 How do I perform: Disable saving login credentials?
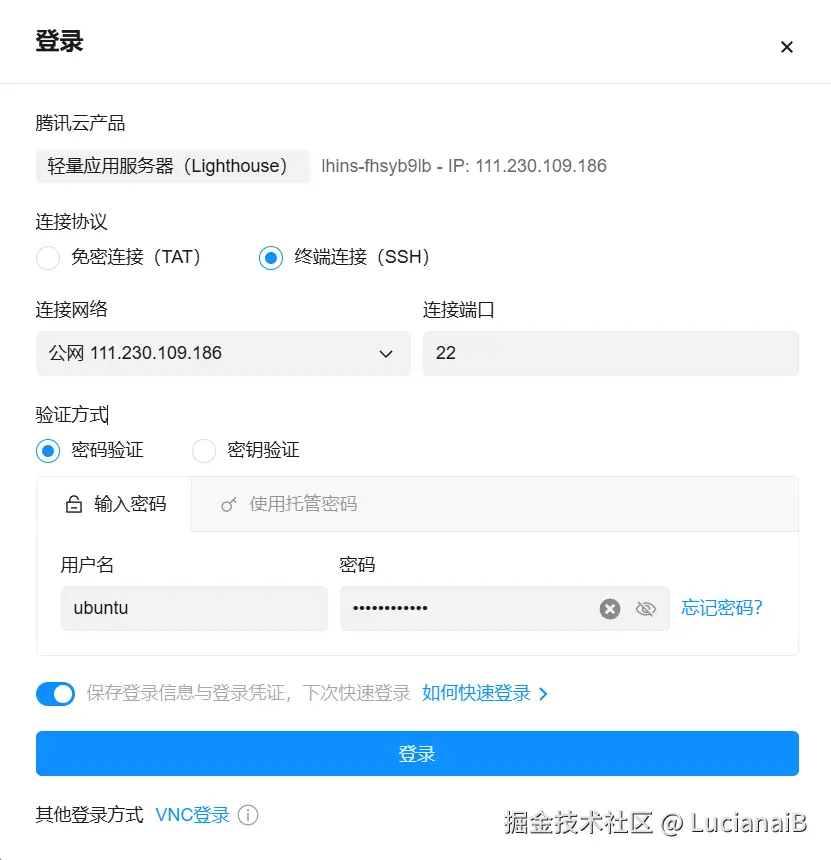coord(56,694)
